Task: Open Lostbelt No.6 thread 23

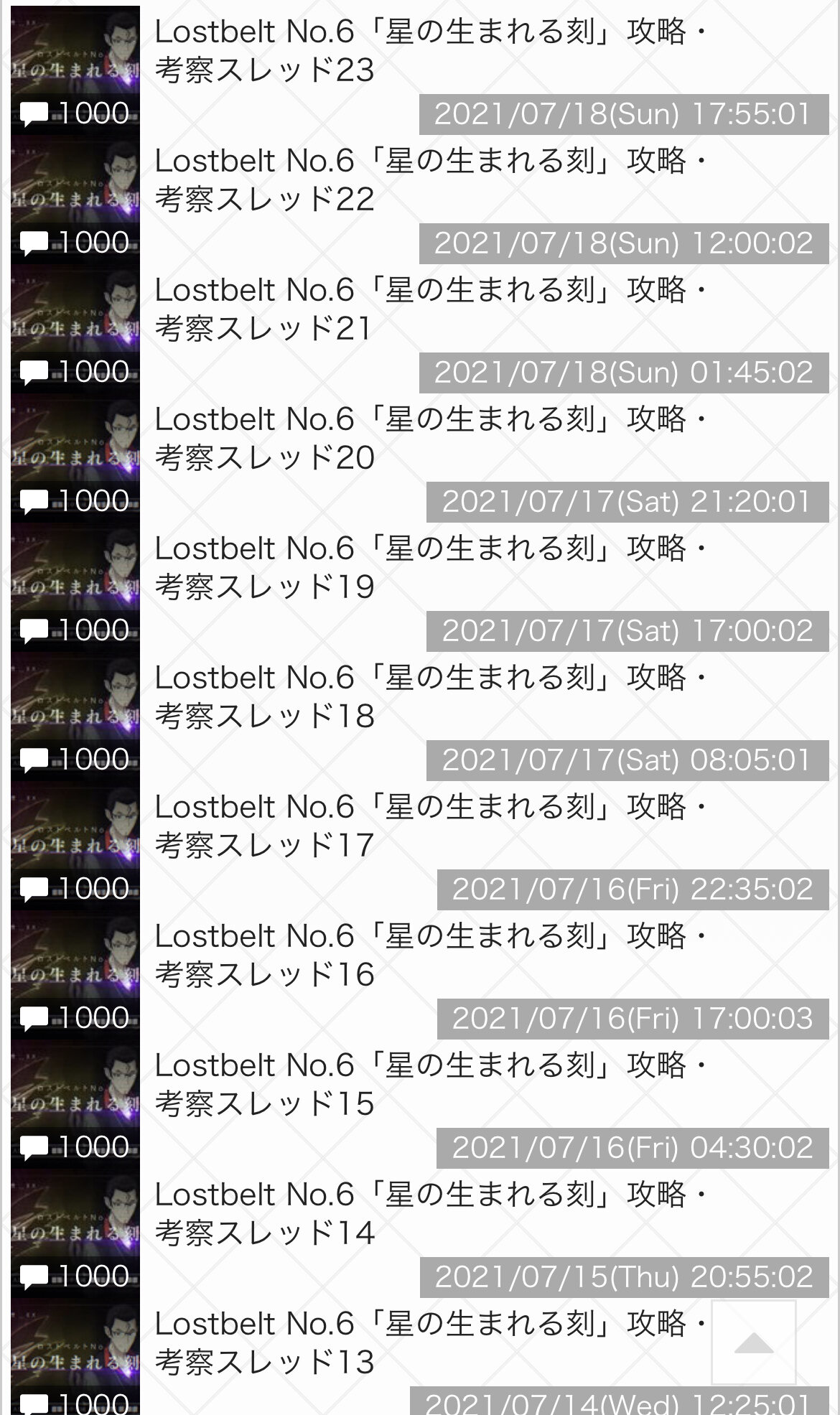Action: click(429, 51)
